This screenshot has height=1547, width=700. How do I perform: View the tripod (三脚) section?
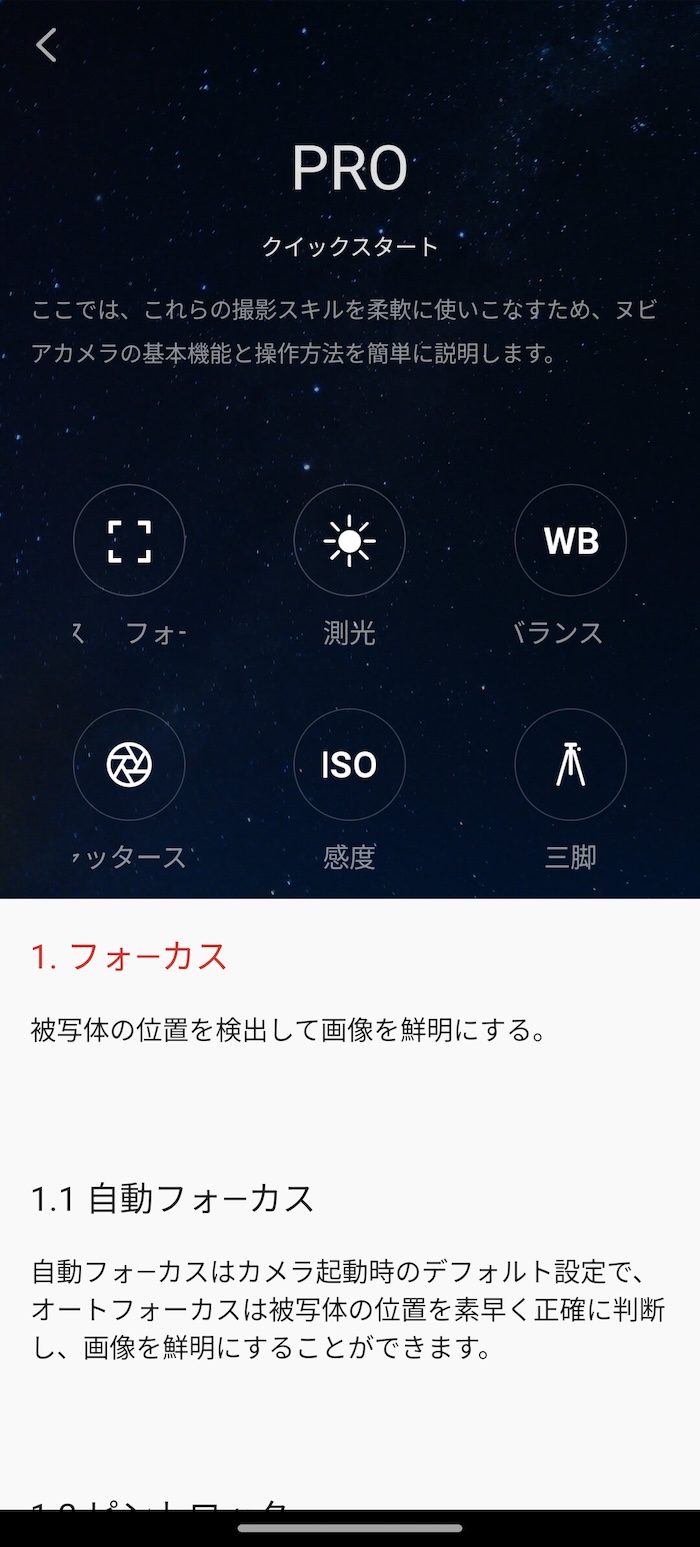[x=570, y=765]
